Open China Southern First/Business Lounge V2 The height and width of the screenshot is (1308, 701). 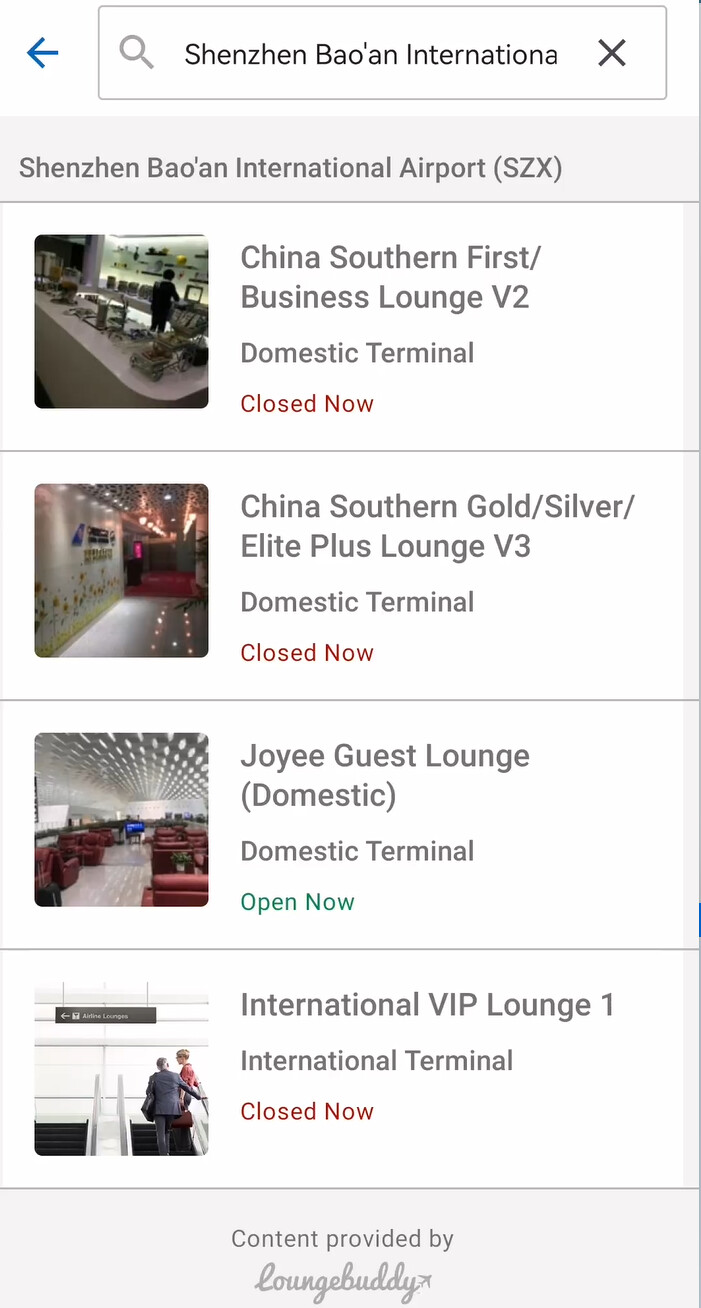(390, 278)
